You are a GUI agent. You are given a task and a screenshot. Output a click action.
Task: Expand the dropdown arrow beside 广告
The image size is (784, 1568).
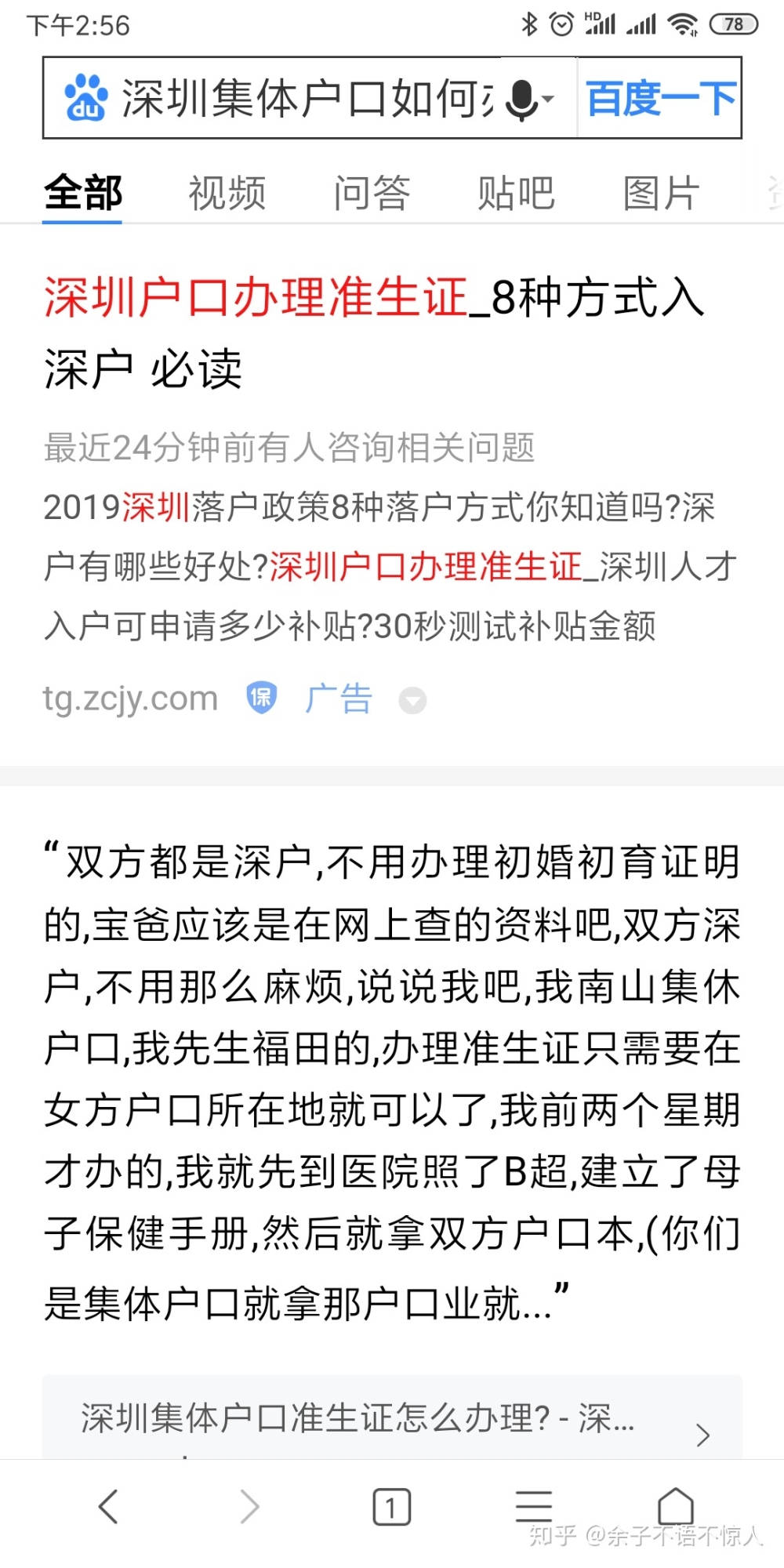(x=412, y=699)
